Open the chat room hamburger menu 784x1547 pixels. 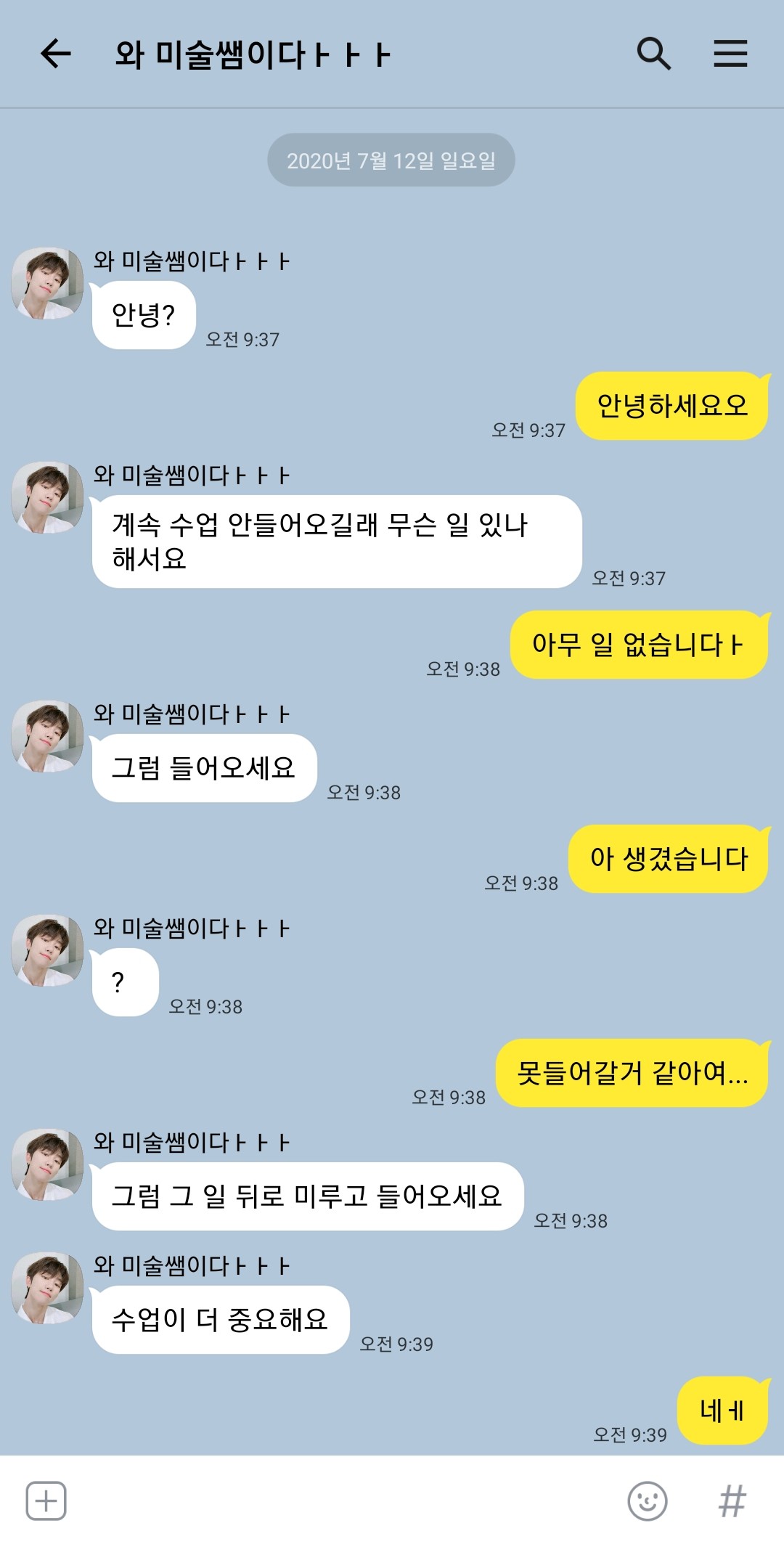click(x=730, y=54)
